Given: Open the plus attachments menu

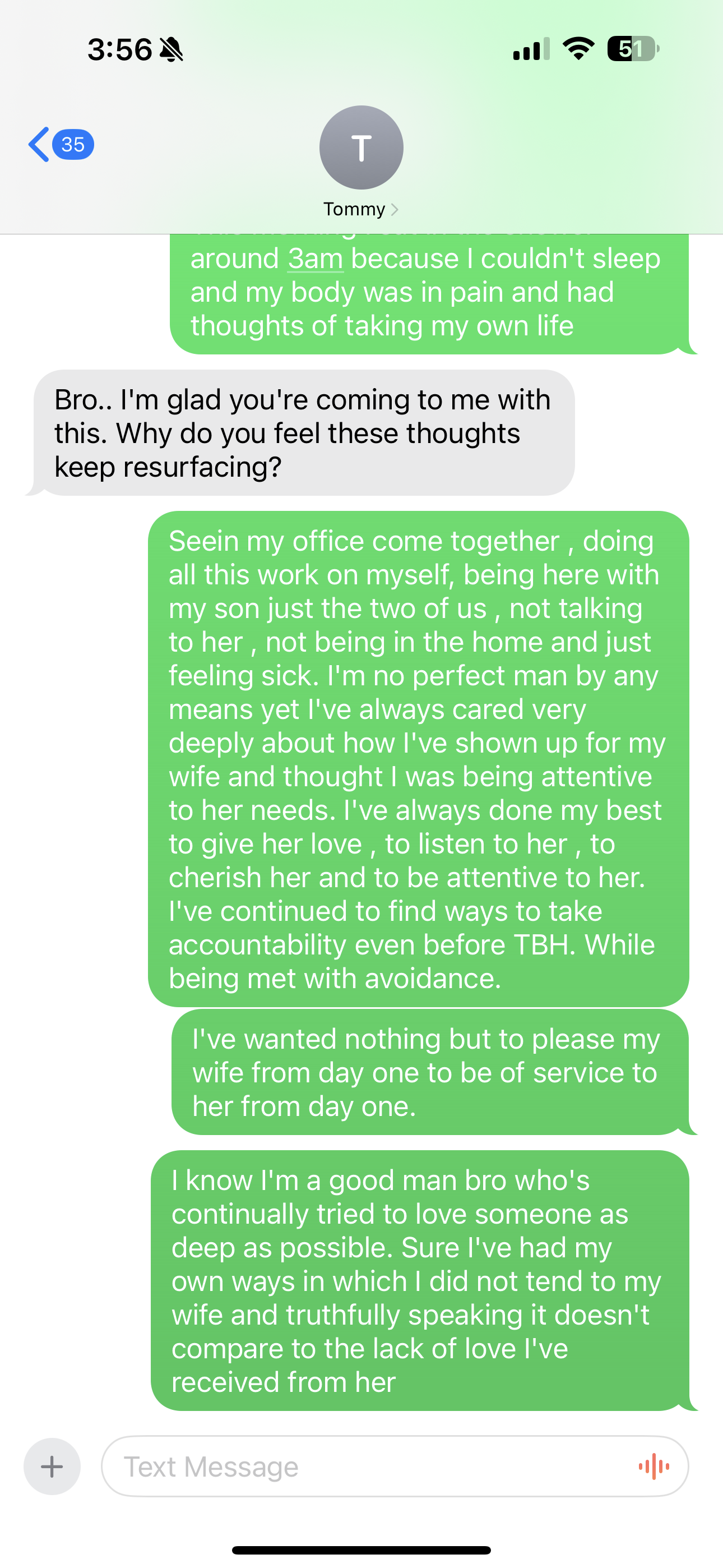Looking at the screenshot, I should pos(52,1466).
